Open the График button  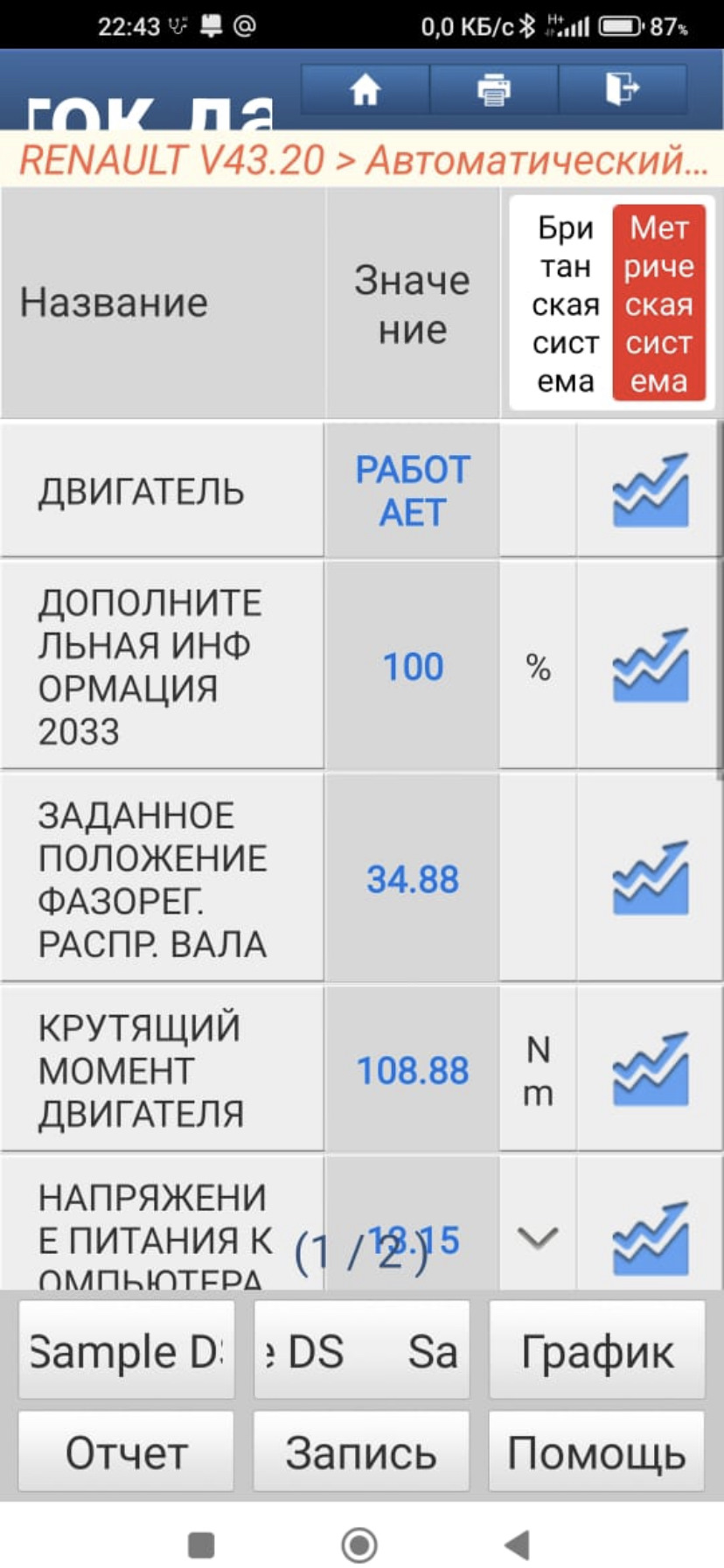tap(596, 1350)
